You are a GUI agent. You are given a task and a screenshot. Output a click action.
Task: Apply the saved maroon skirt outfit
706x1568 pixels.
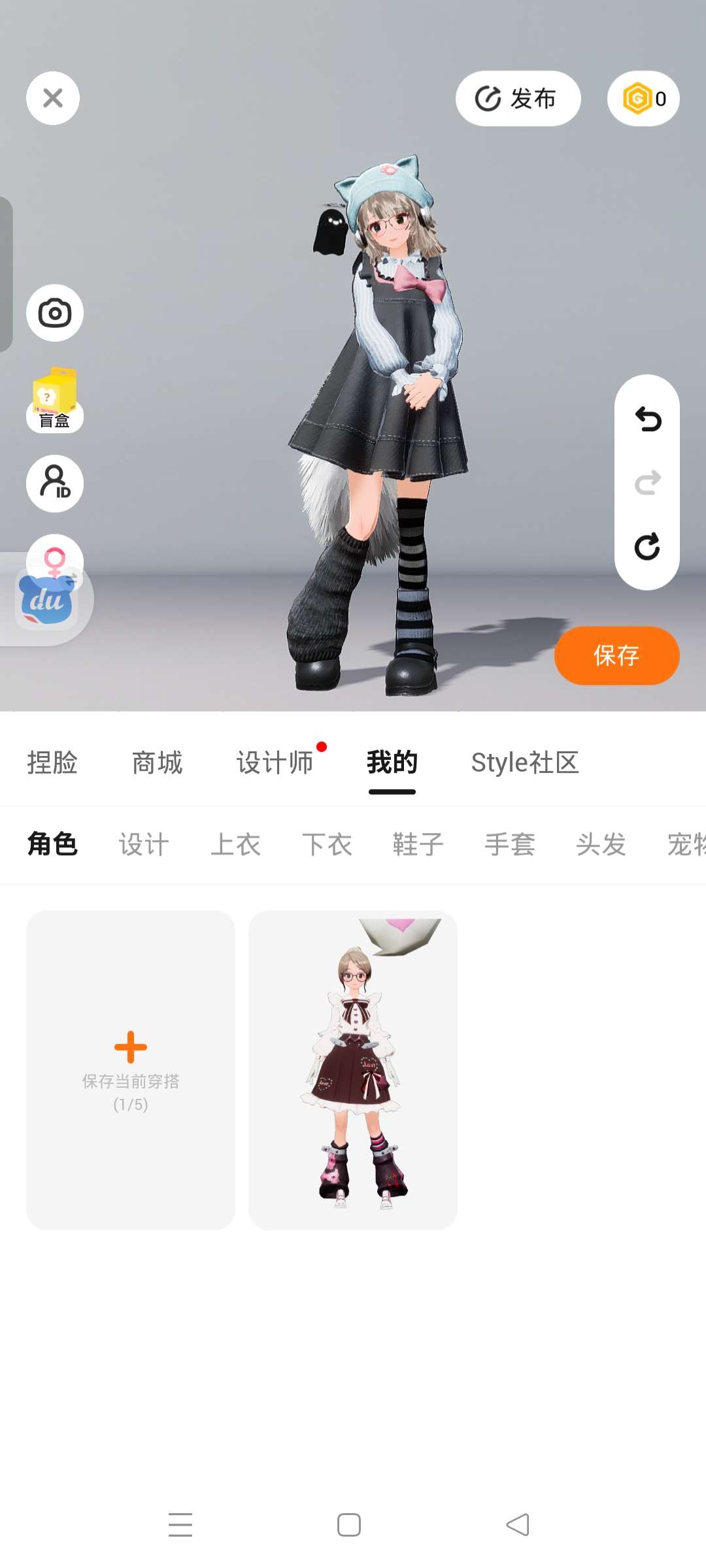(353, 1070)
